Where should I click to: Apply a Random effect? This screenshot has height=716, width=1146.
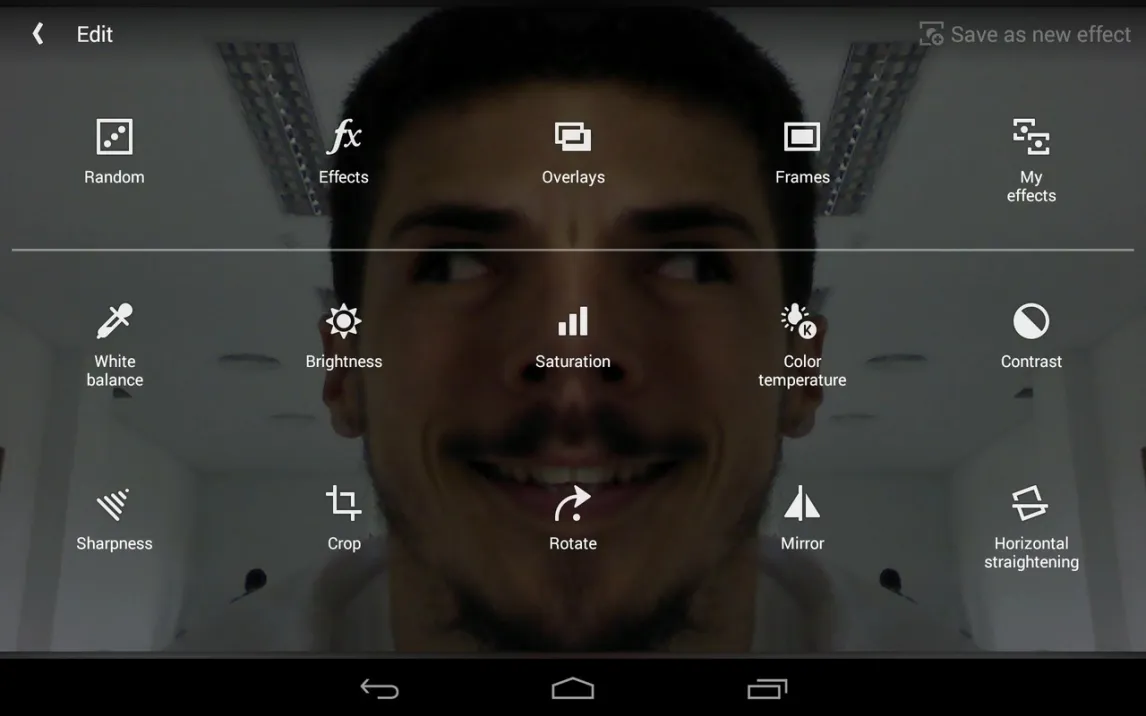coord(114,151)
